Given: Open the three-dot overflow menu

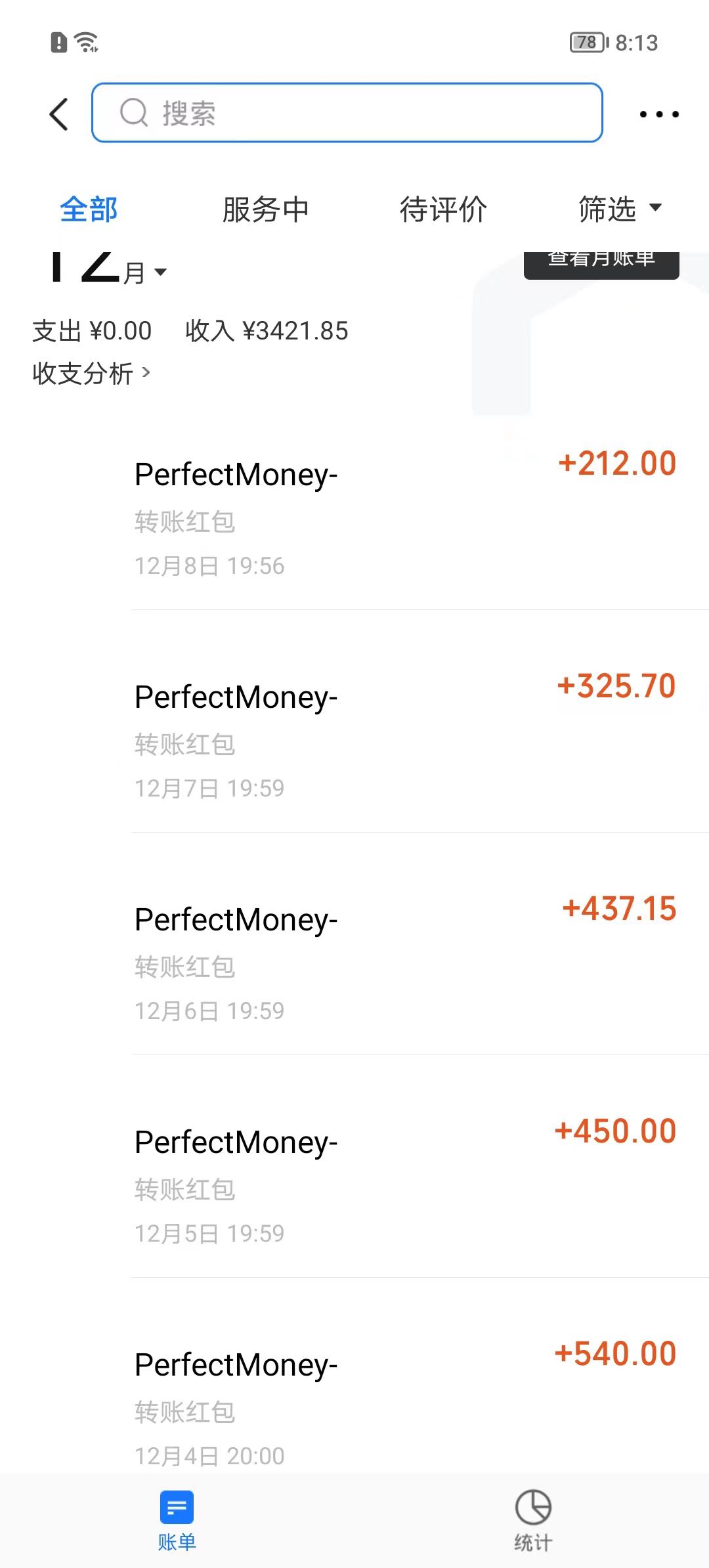Looking at the screenshot, I should [659, 114].
